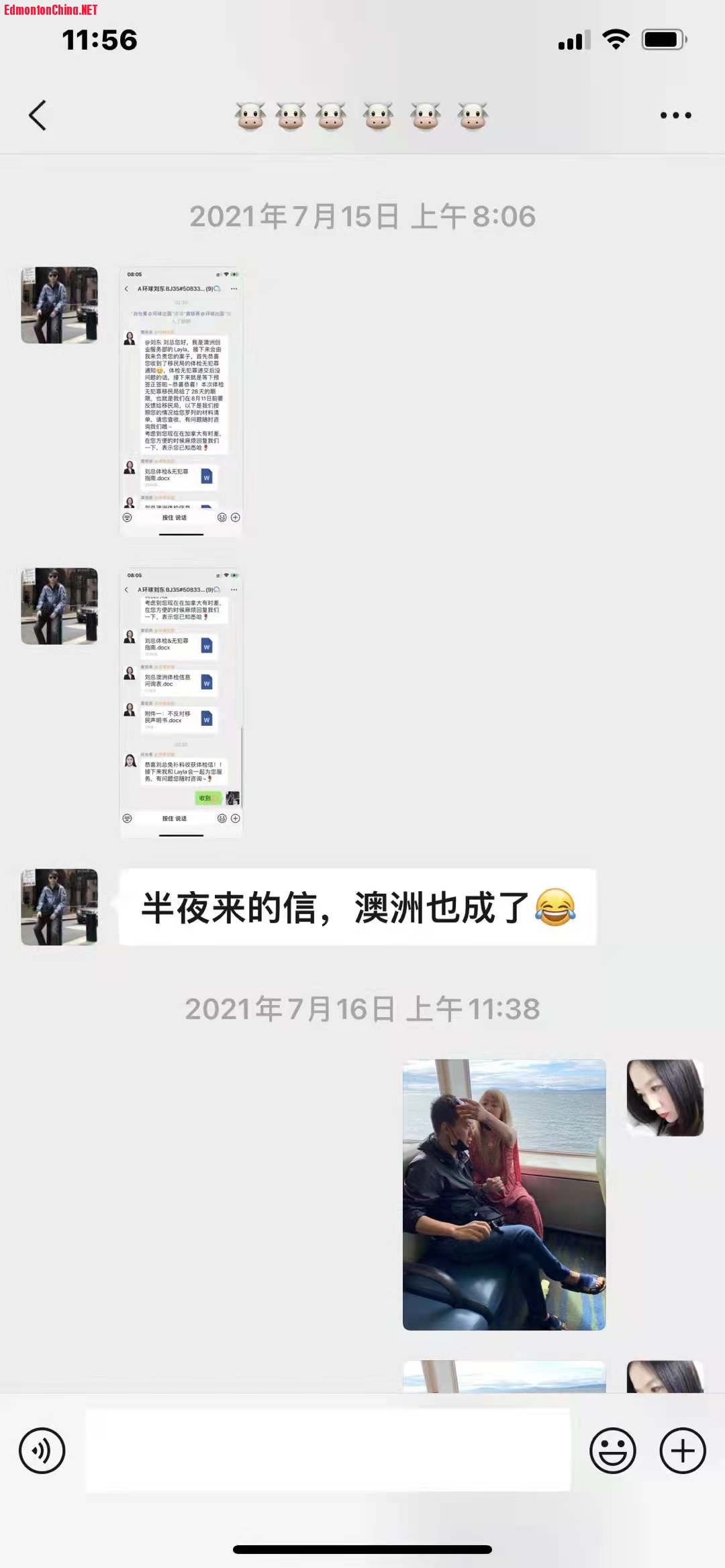This screenshot has width=725, height=1568.
Task: Open the chat info overflow menu
Action: point(675,115)
